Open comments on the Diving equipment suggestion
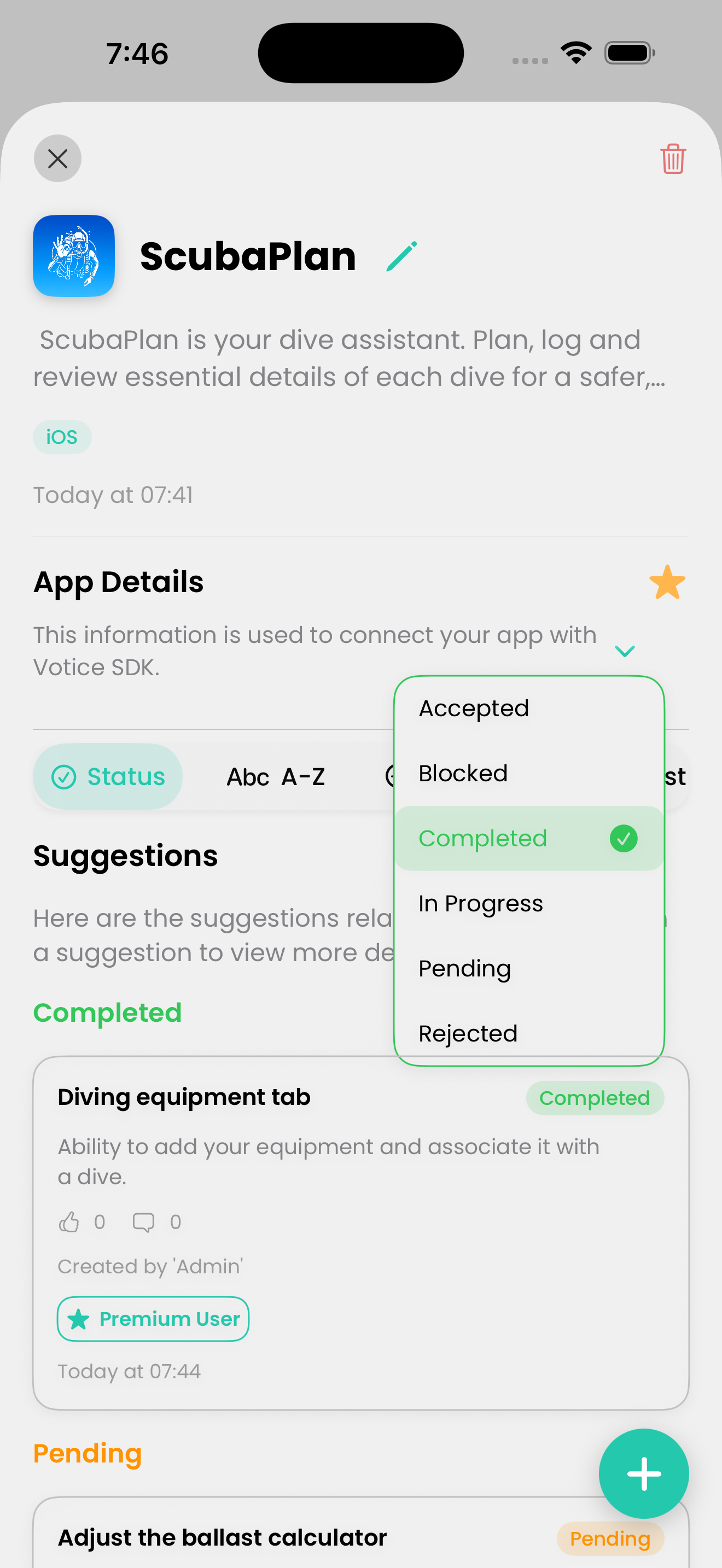The width and height of the screenshot is (722, 1568). click(x=143, y=1222)
